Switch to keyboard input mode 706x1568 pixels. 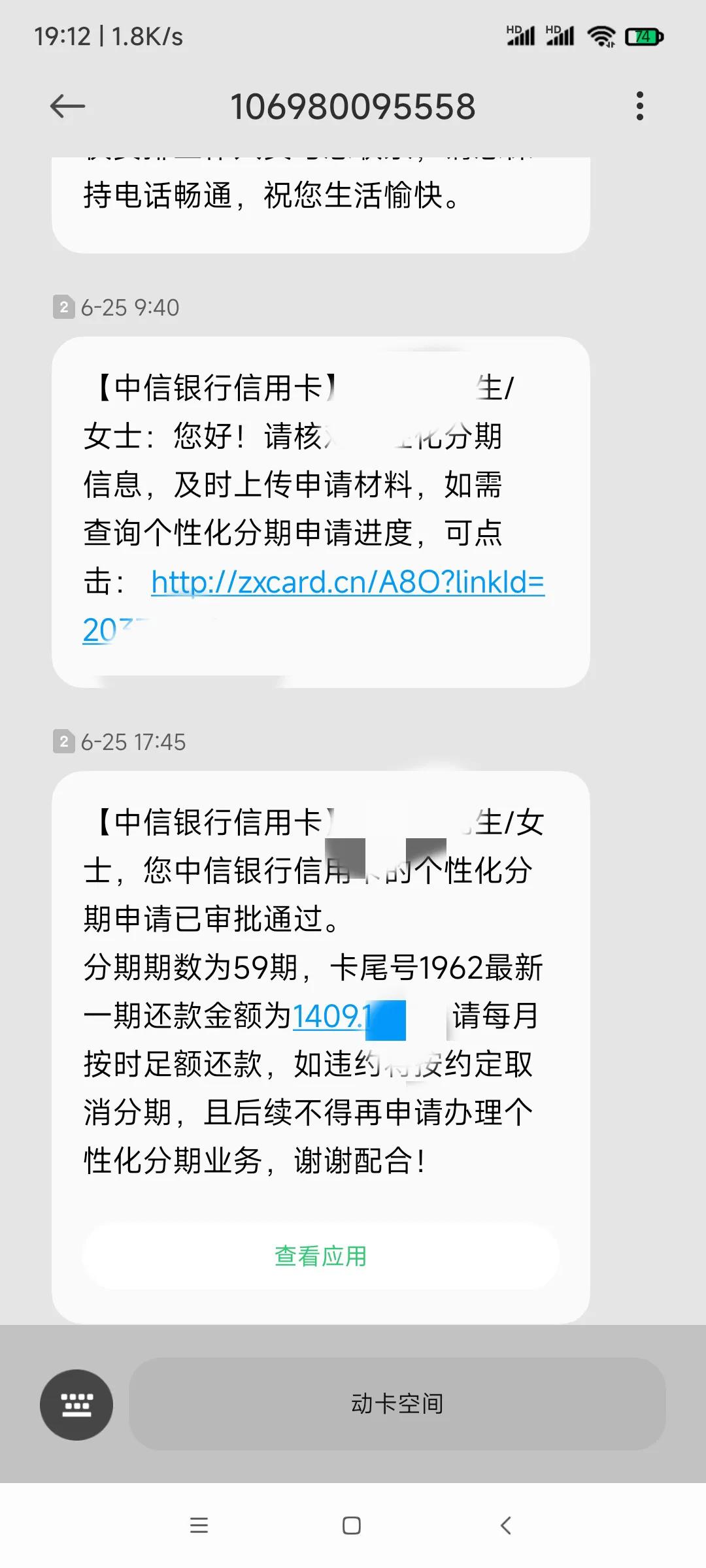[x=76, y=1404]
